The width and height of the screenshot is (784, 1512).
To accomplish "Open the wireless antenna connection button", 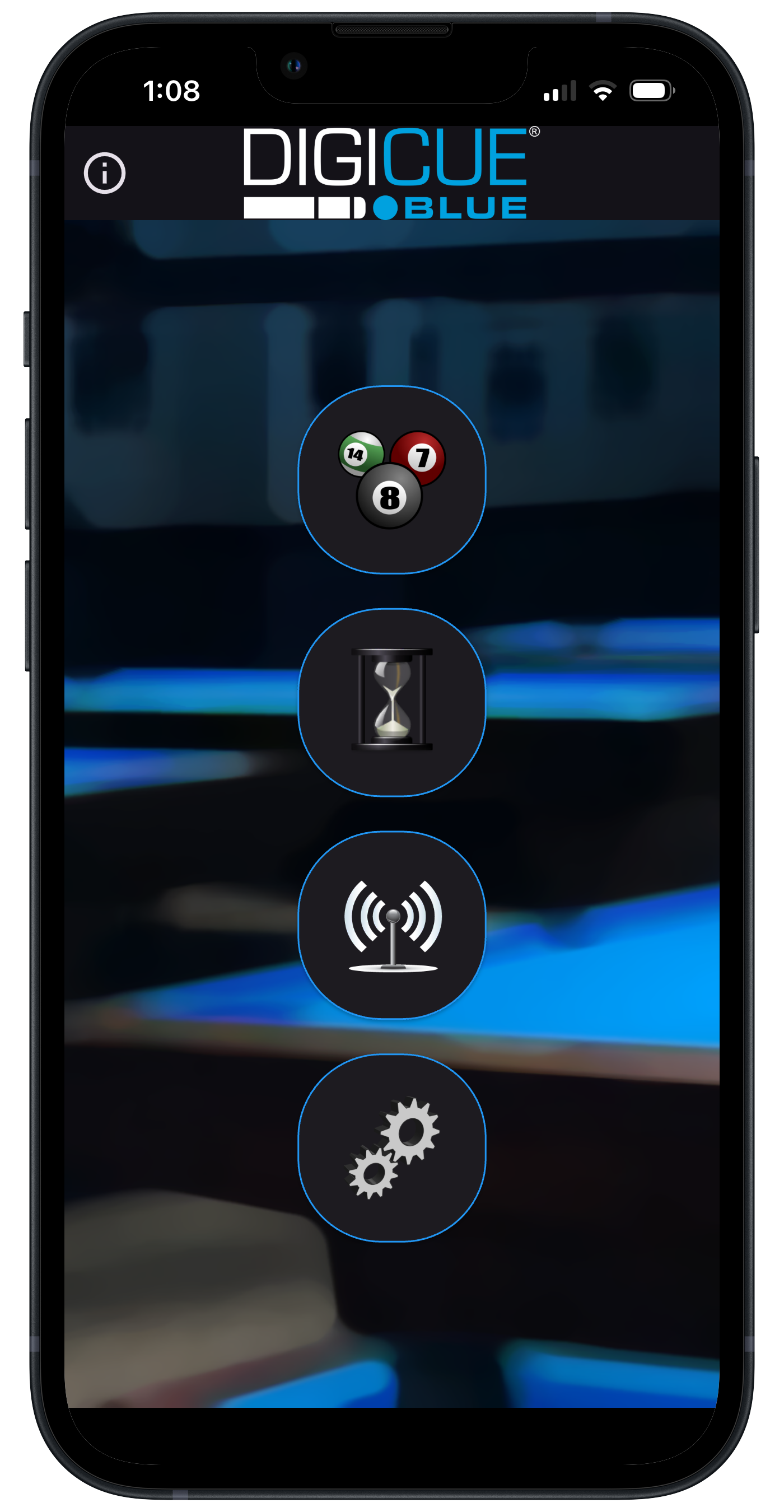I will pyautogui.click(x=391, y=925).
